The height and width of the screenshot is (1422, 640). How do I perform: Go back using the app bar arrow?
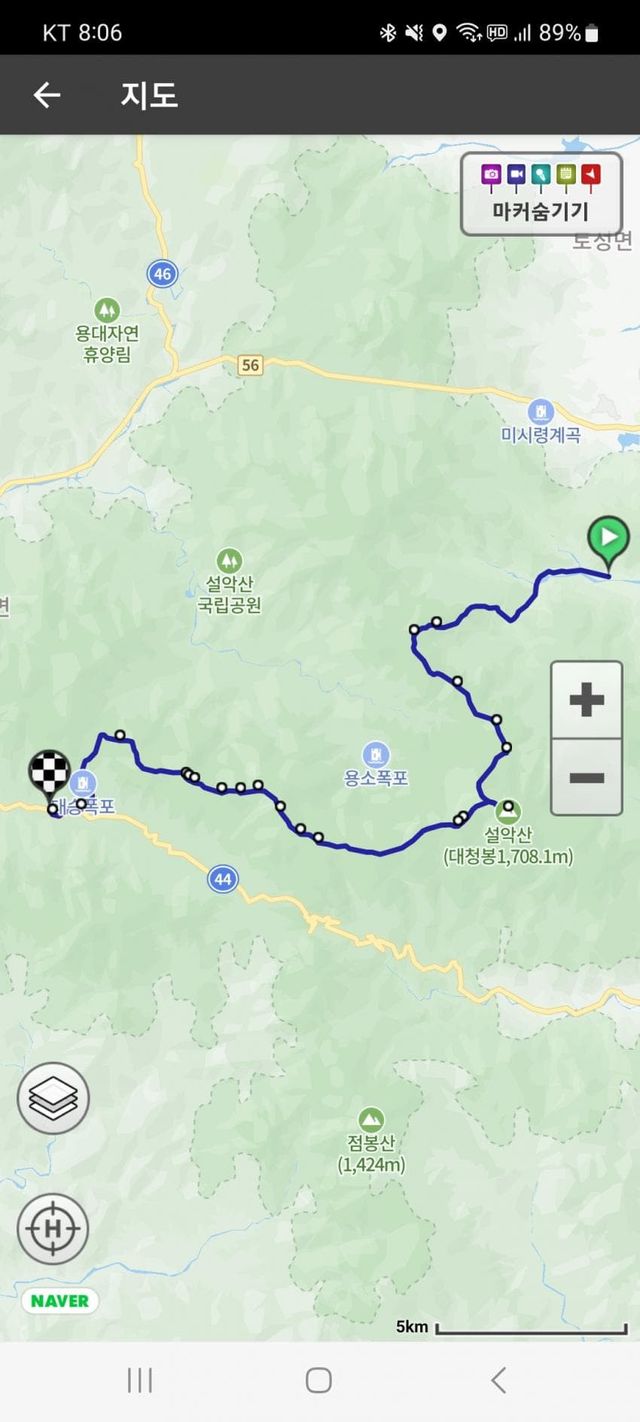pos(47,95)
